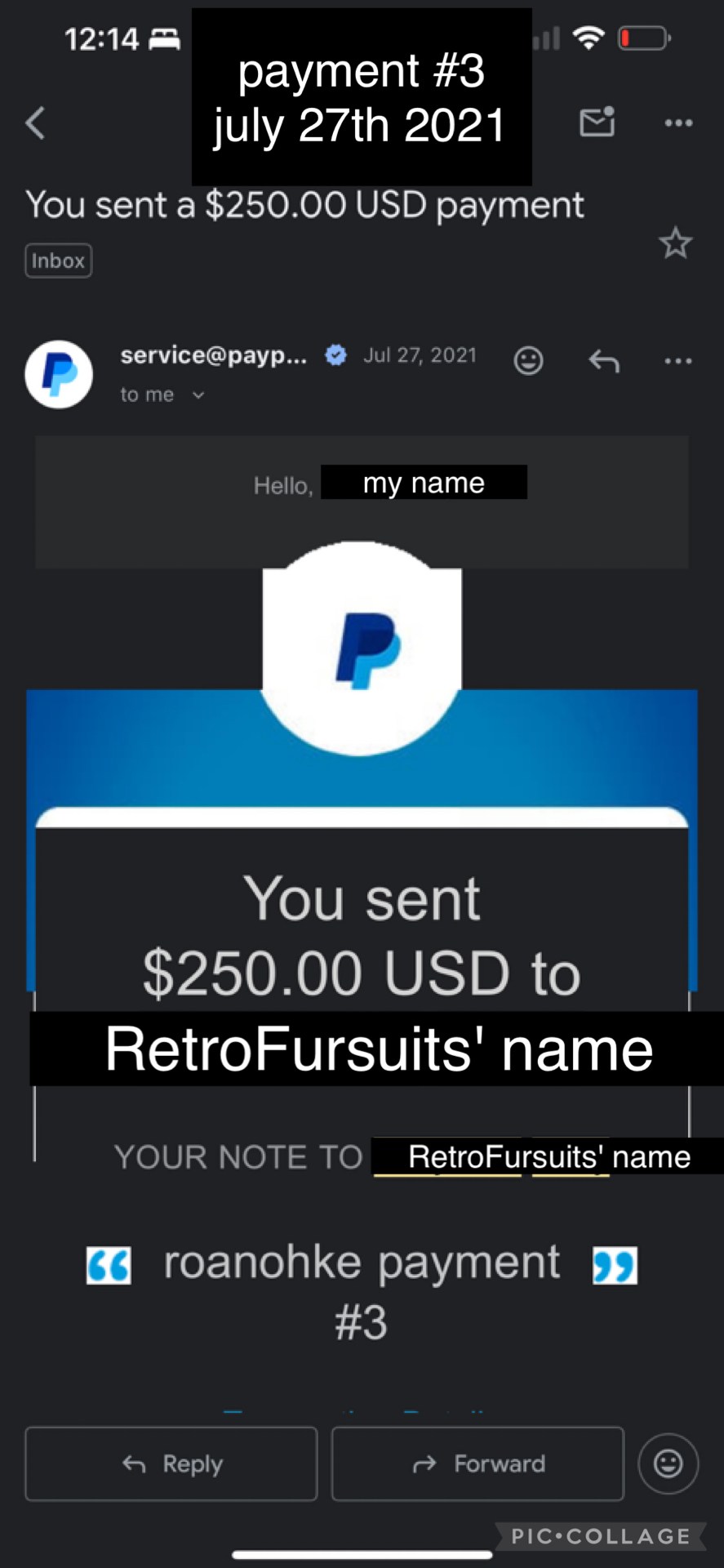Image resolution: width=724 pixels, height=1568 pixels.
Task: Tap the Reply button at the bottom
Action: point(171,1463)
